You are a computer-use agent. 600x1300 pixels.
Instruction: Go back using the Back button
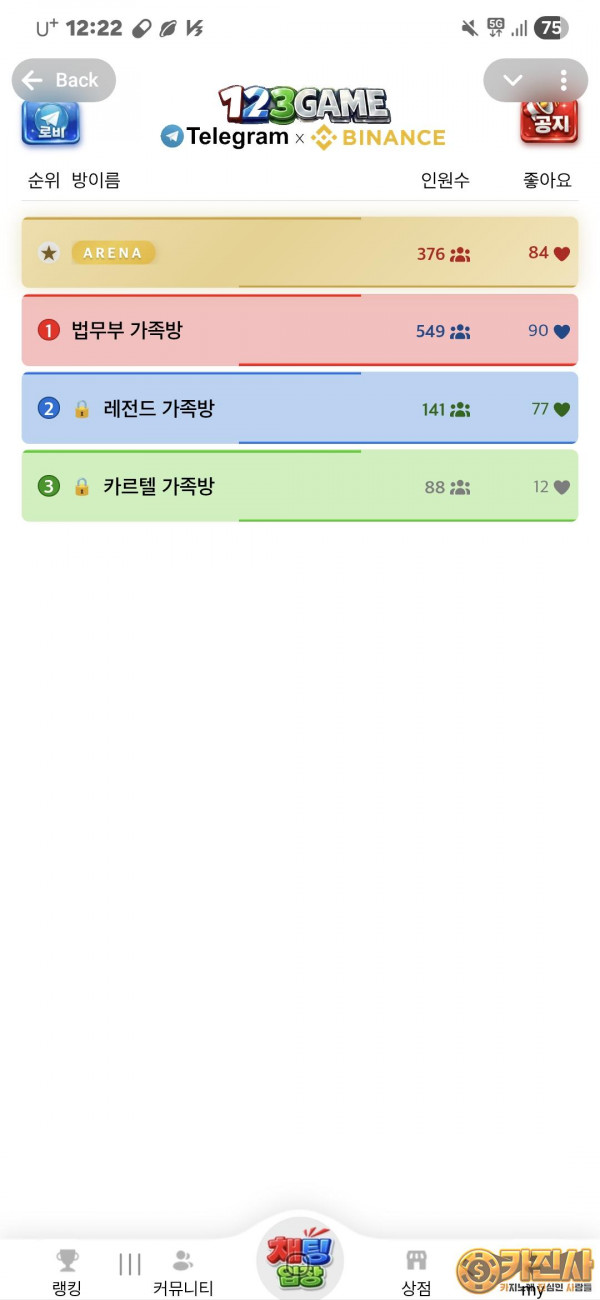64,80
